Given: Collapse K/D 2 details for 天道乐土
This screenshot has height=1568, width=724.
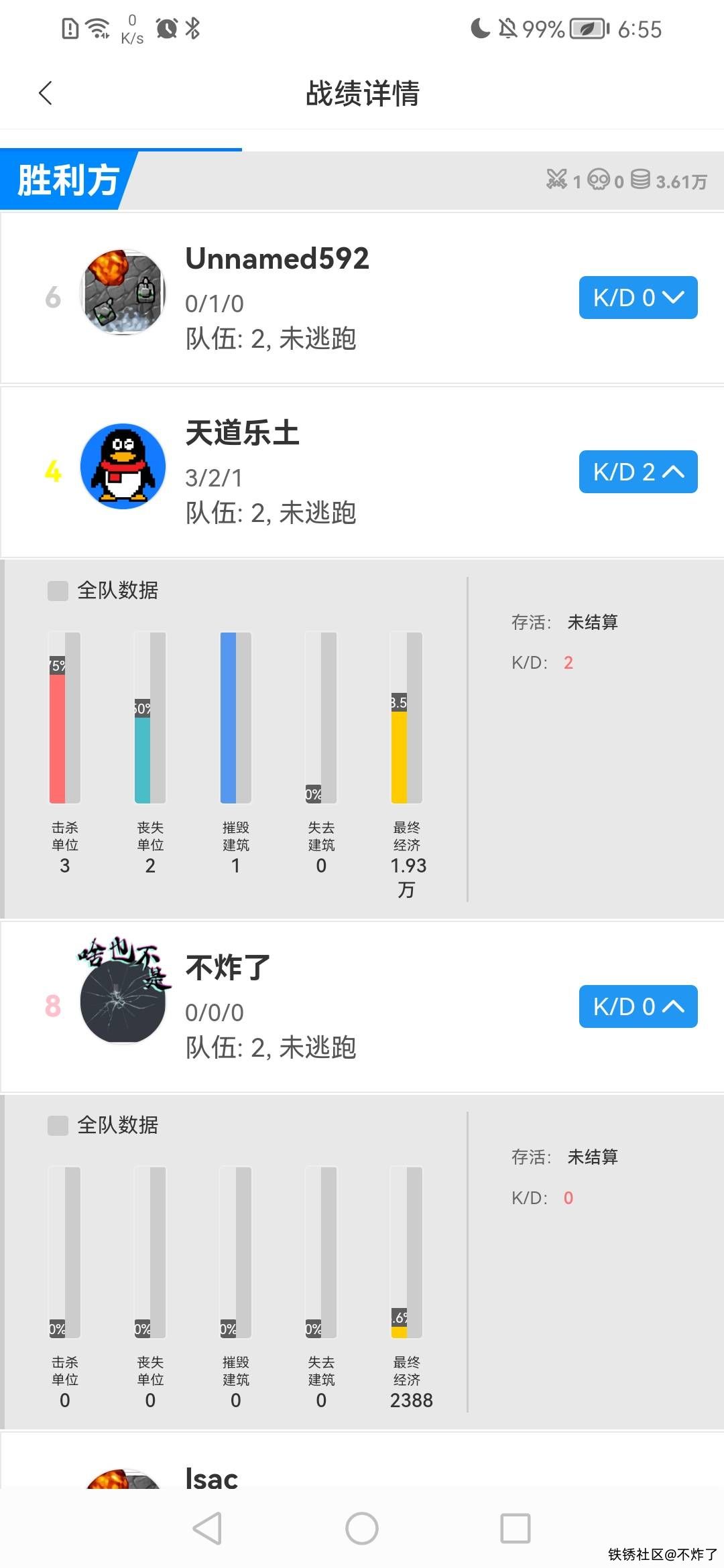Looking at the screenshot, I should [638, 472].
